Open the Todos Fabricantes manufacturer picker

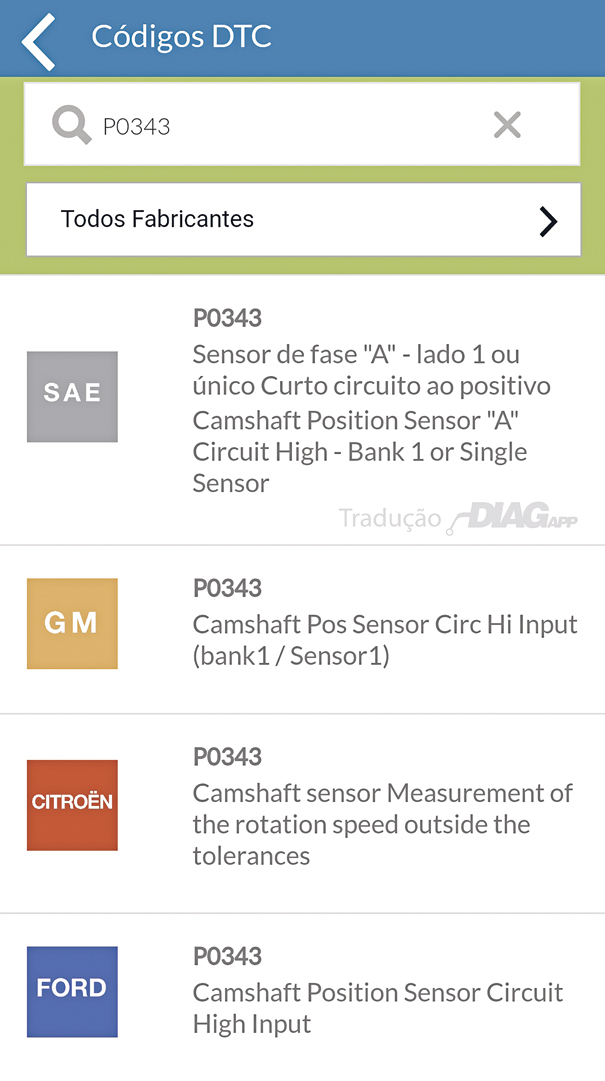pyautogui.click(x=303, y=219)
